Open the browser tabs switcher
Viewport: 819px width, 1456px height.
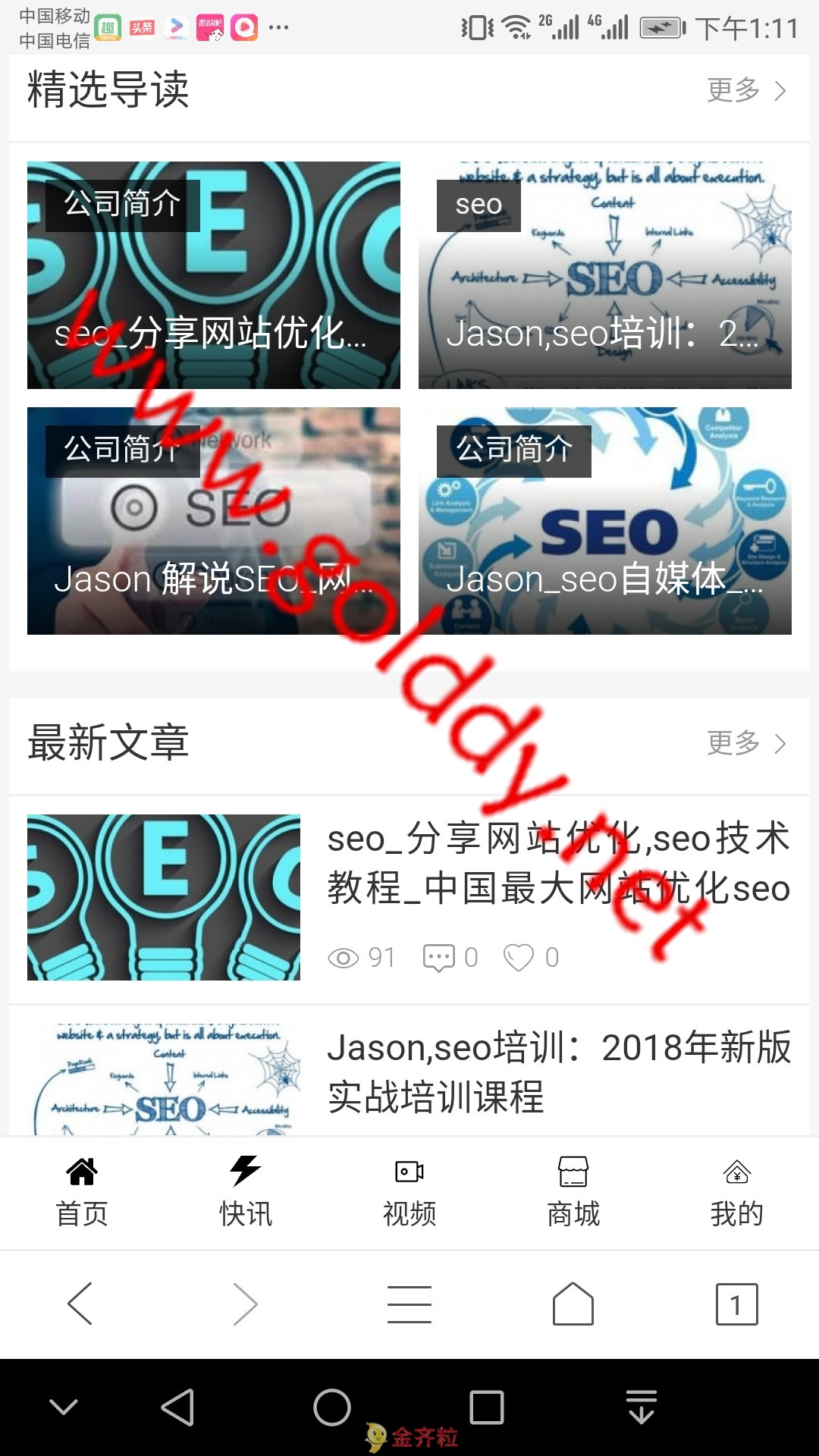[x=736, y=1304]
